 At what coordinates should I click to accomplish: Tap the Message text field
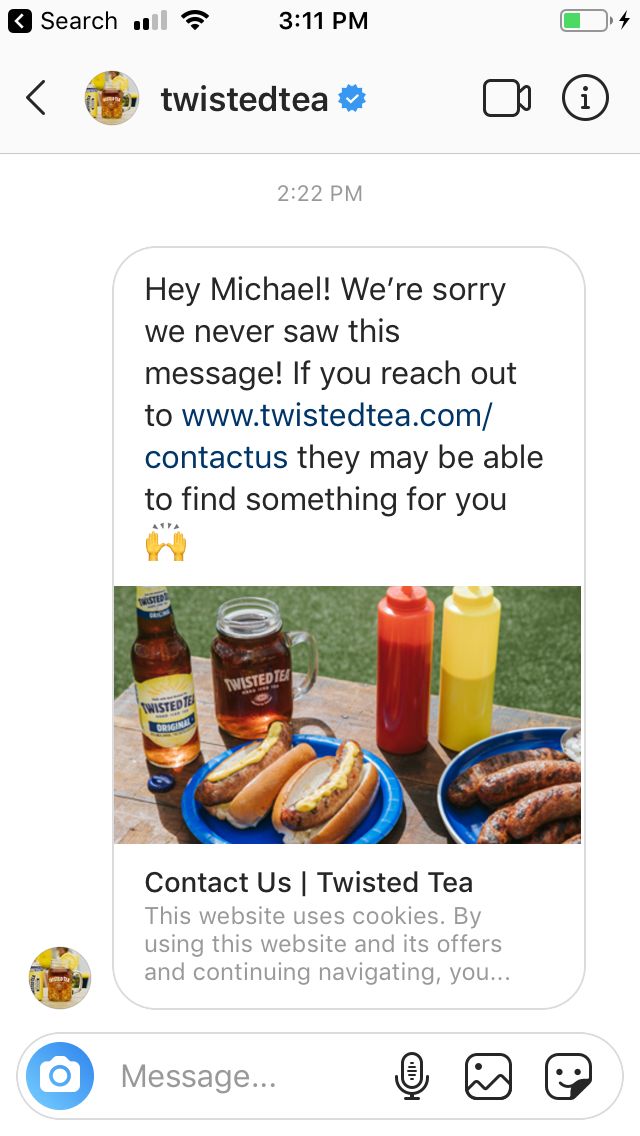tap(246, 1077)
